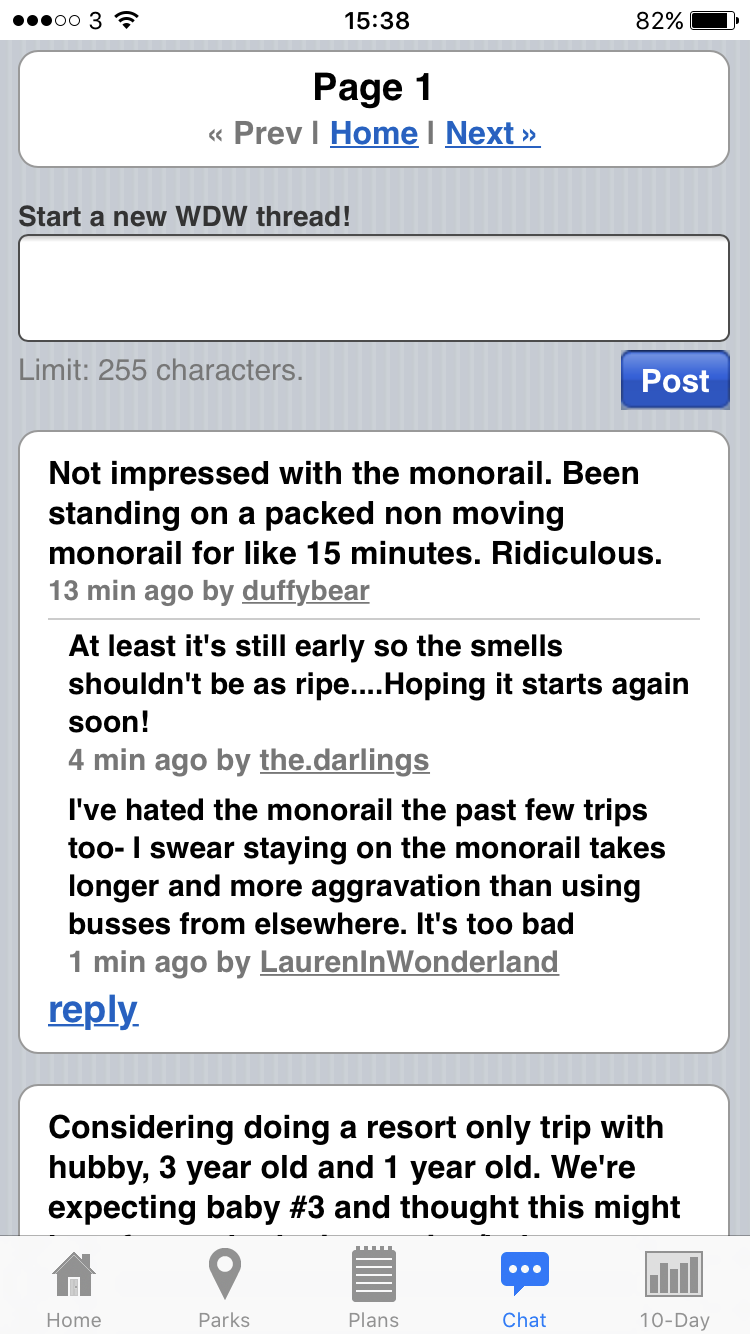
Task: Open the Parks tab
Action: click(224, 1288)
